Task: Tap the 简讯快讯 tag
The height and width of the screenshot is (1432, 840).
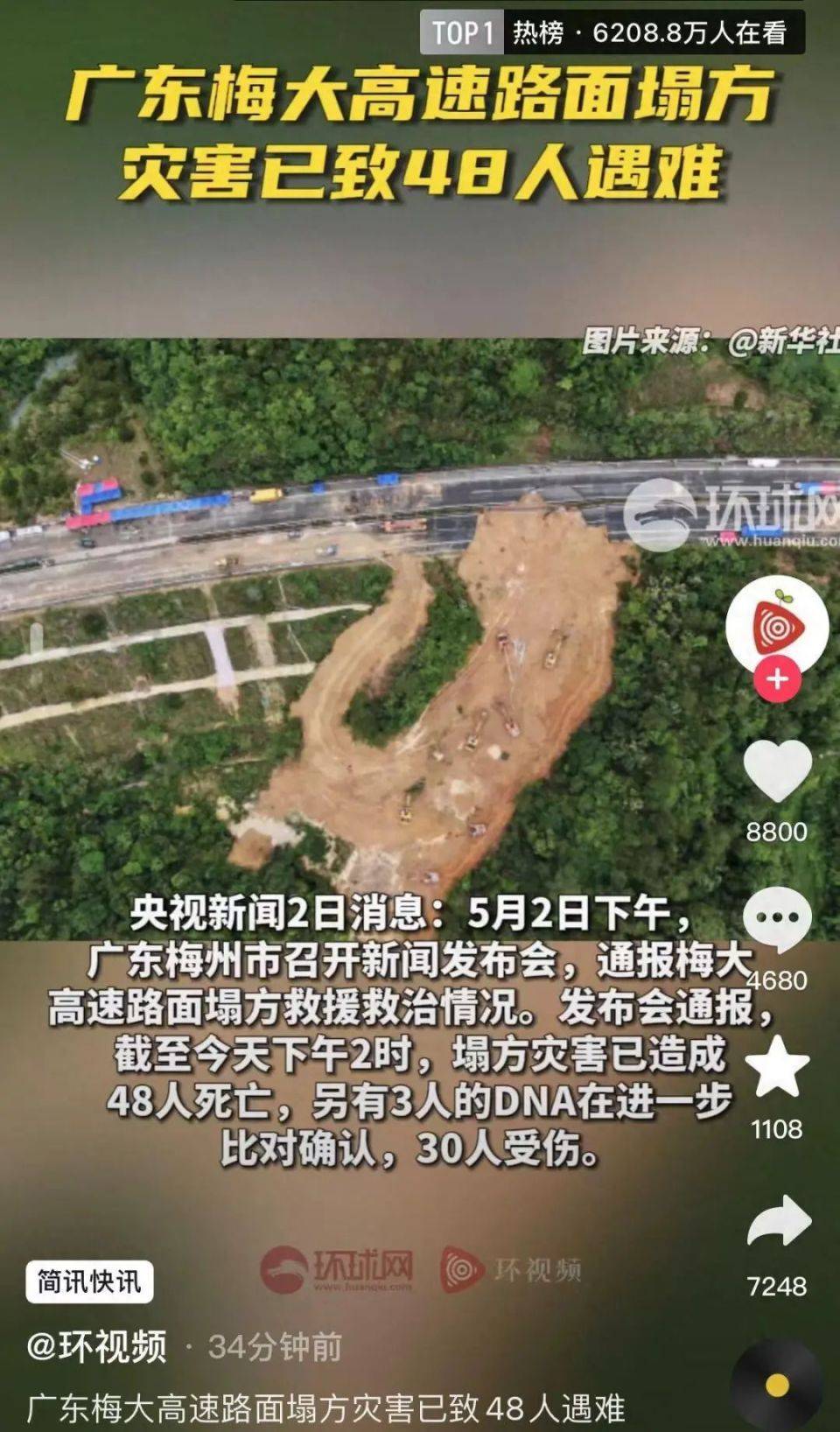Action: coord(89,1281)
